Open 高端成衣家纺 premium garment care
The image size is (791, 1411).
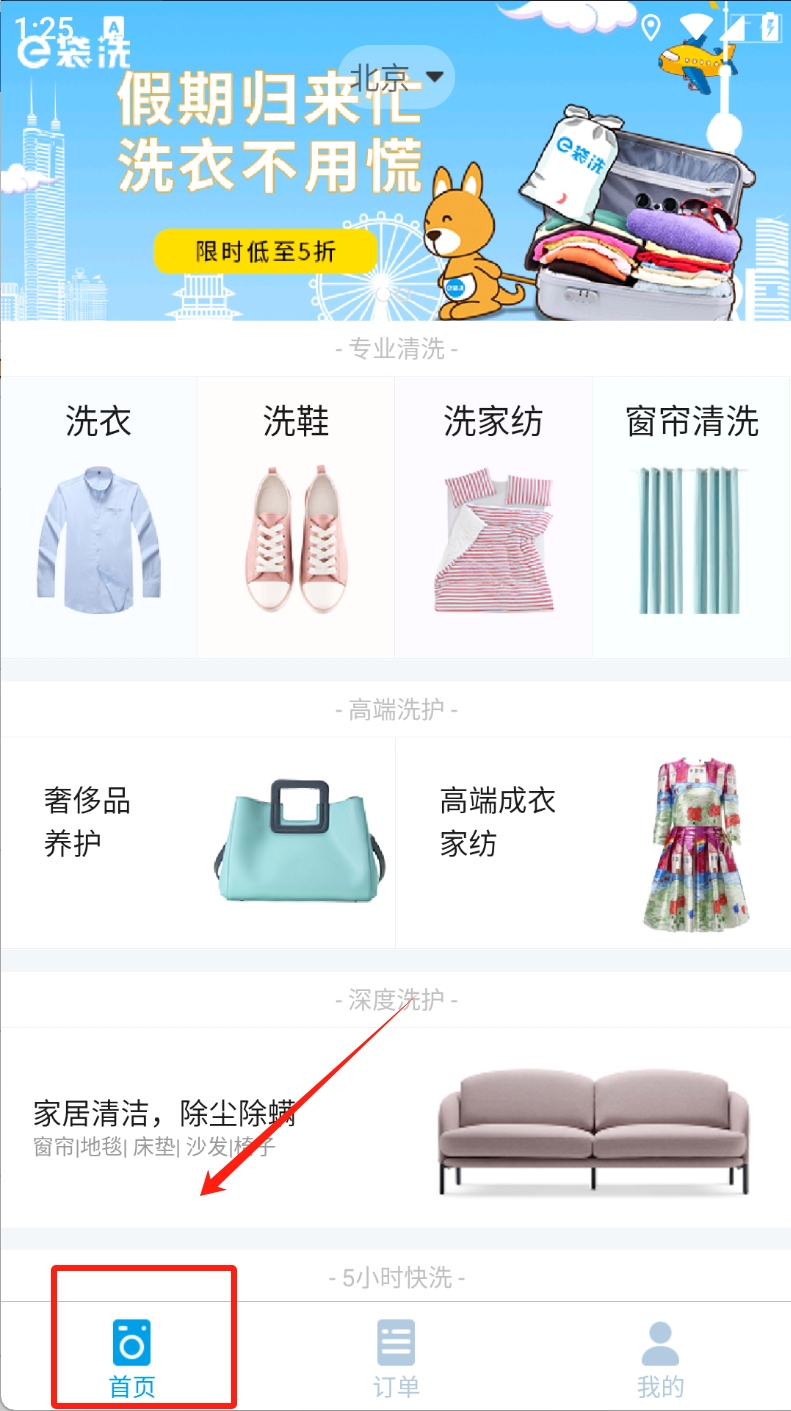click(x=593, y=842)
